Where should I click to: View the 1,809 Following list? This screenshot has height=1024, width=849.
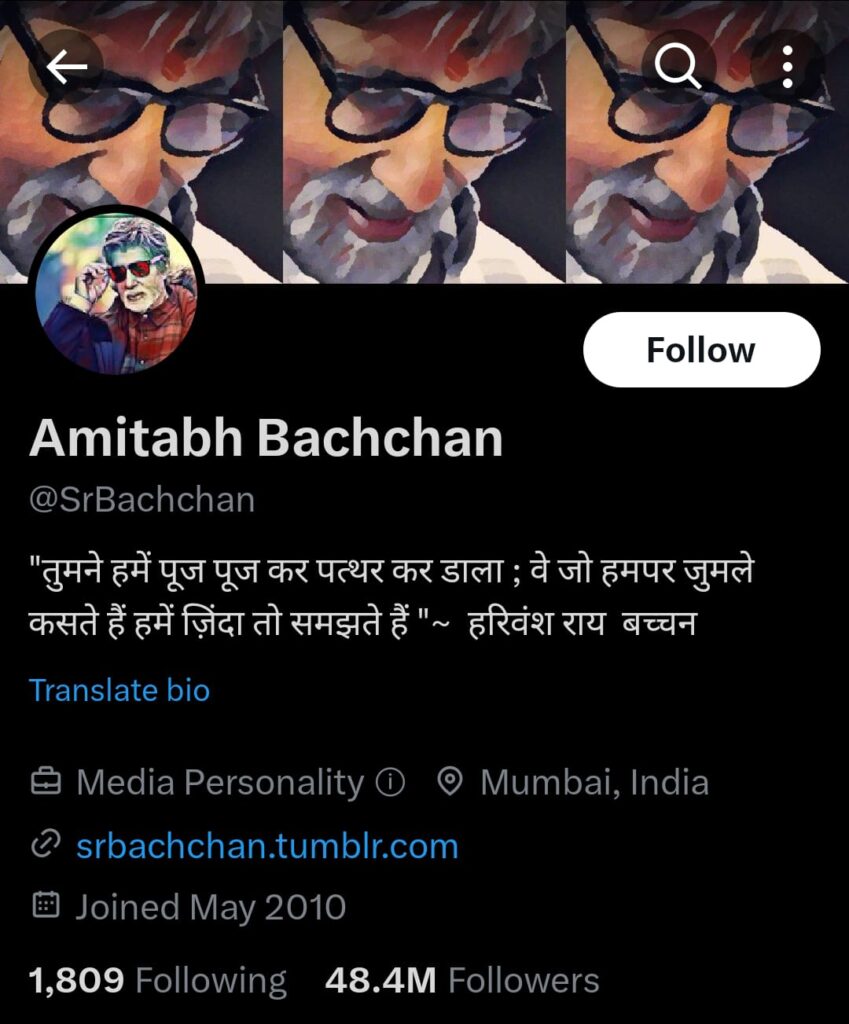158,980
